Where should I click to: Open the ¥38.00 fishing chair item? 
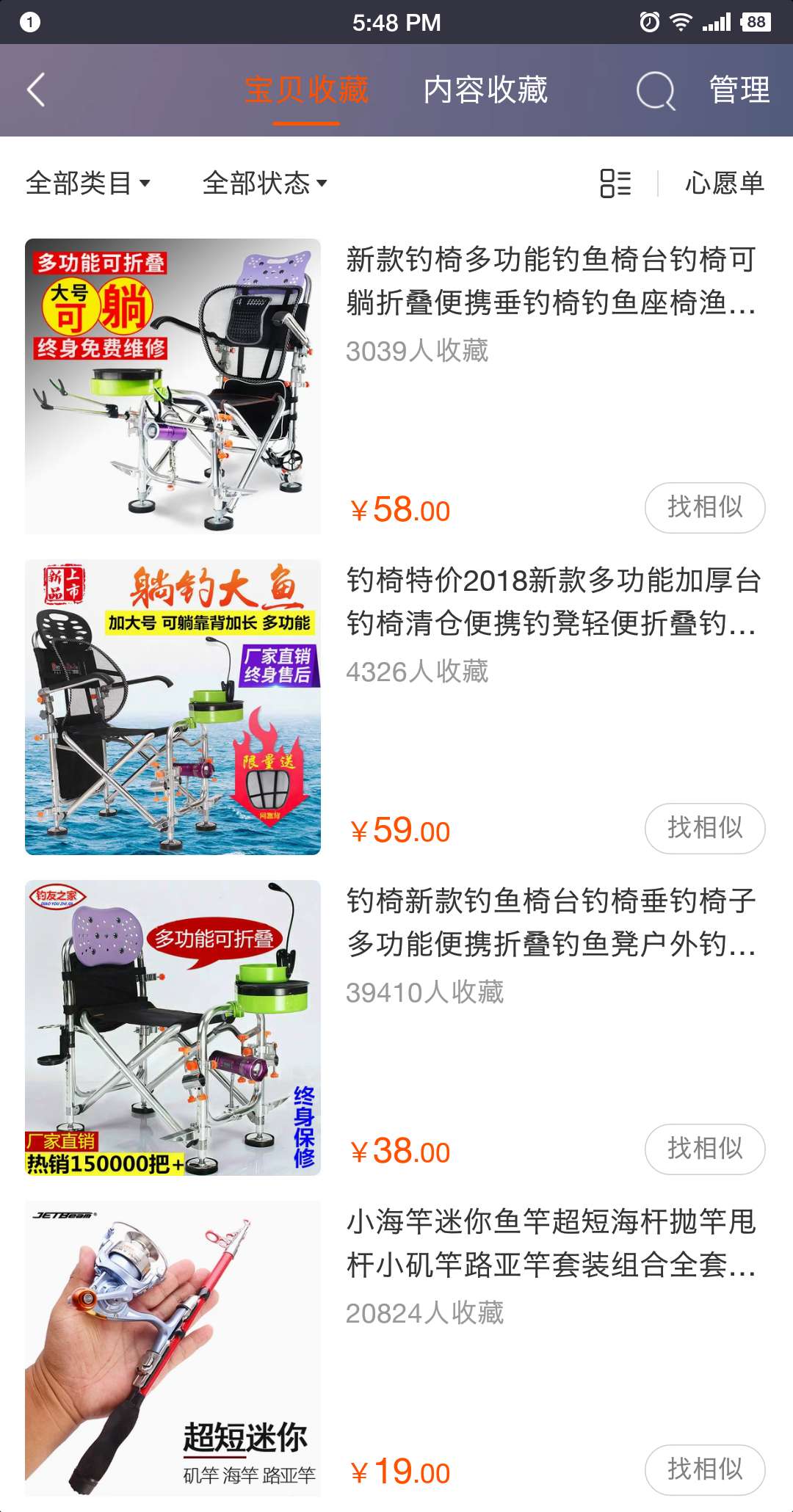coord(551,923)
